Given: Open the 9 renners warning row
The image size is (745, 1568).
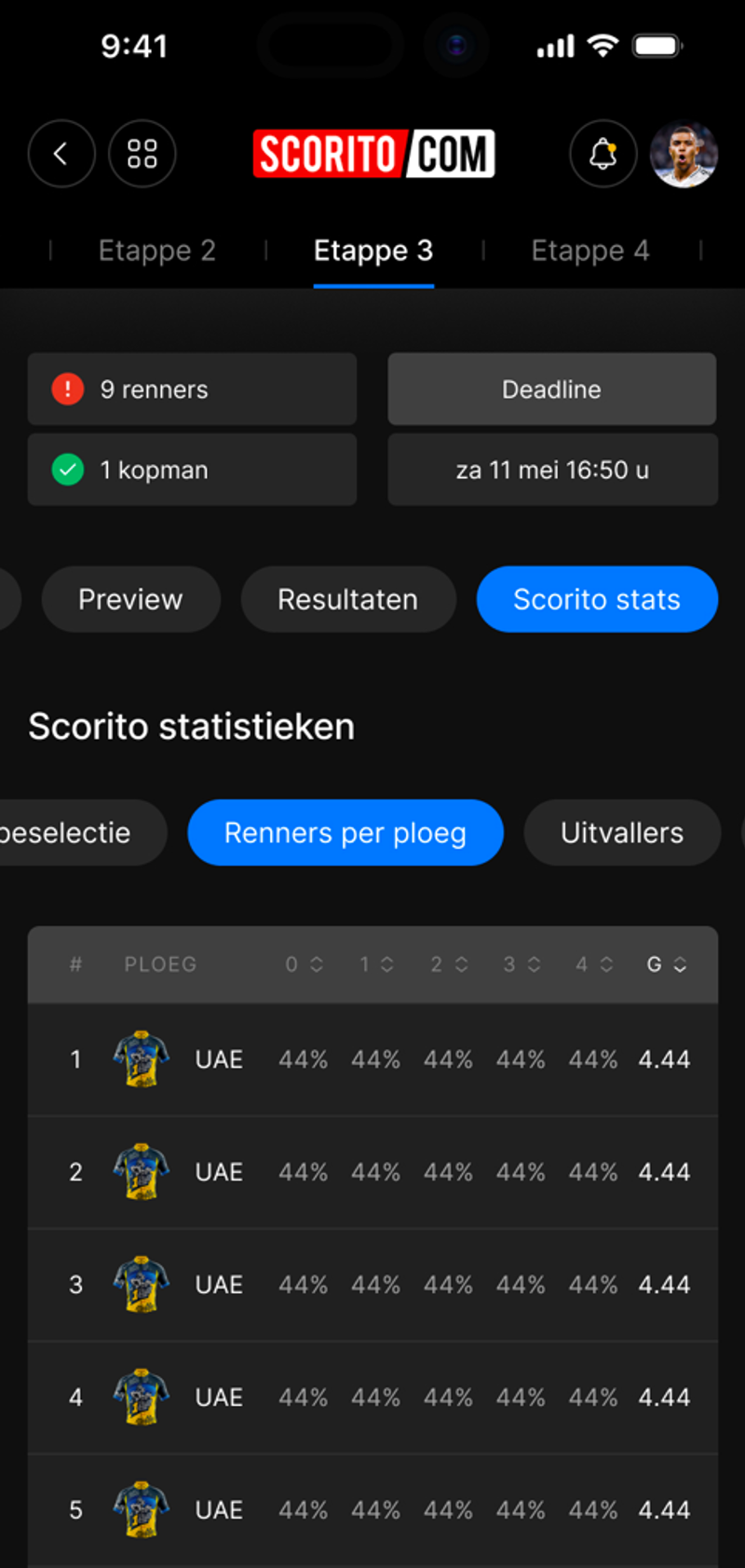Looking at the screenshot, I should tap(192, 389).
